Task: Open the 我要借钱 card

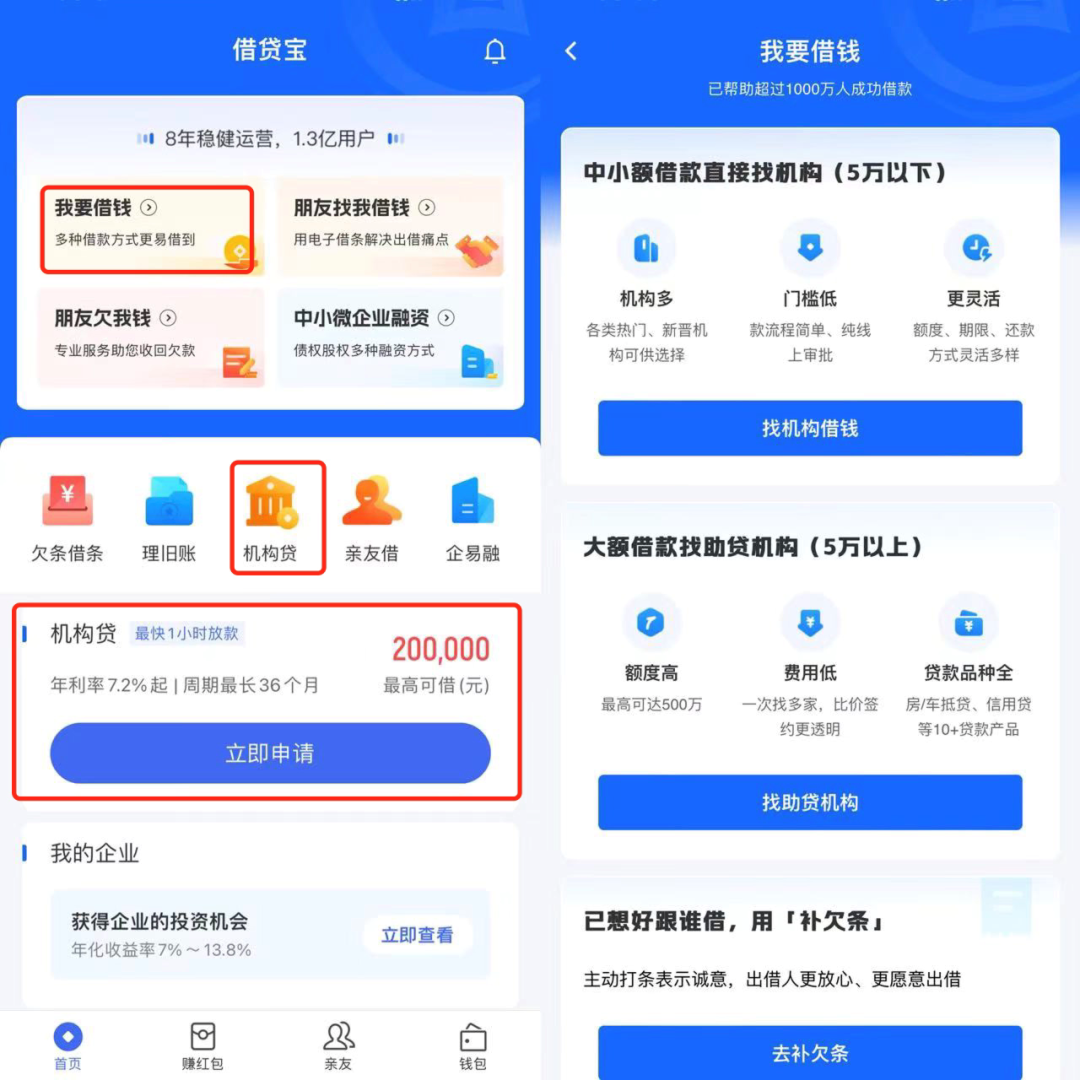Action: tap(146, 227)
